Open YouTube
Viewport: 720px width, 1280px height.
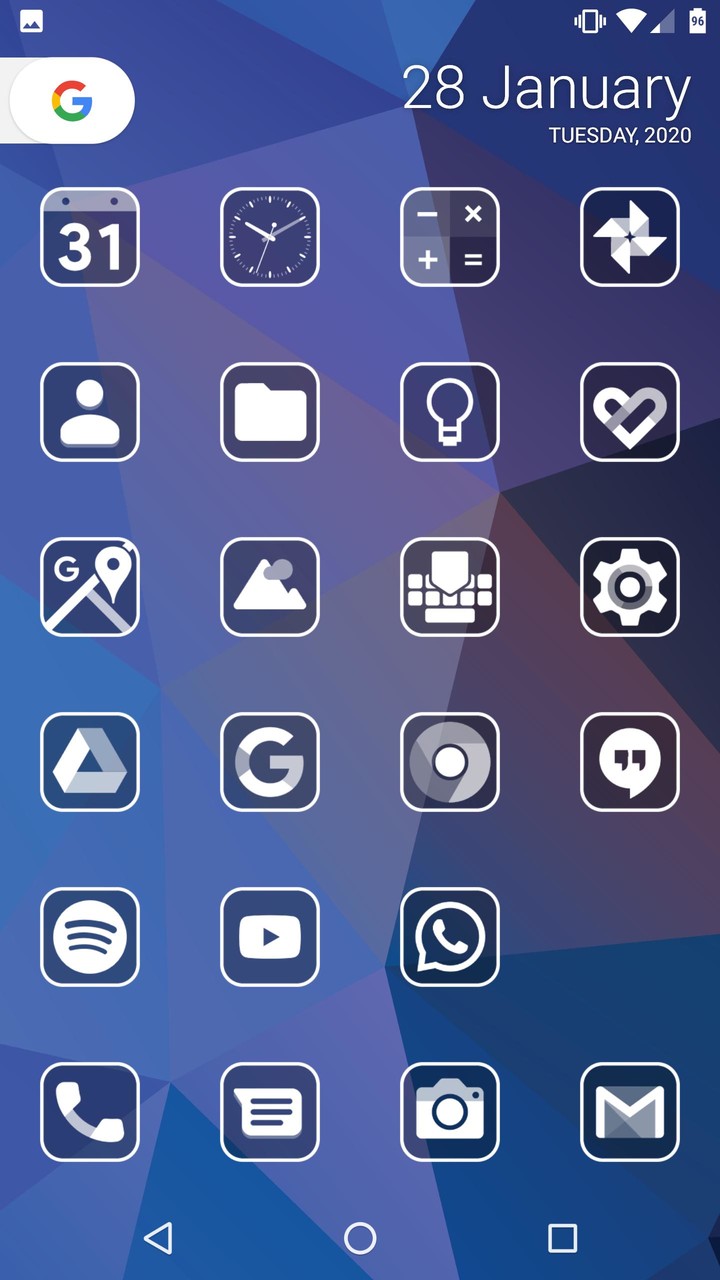point(270,938)
